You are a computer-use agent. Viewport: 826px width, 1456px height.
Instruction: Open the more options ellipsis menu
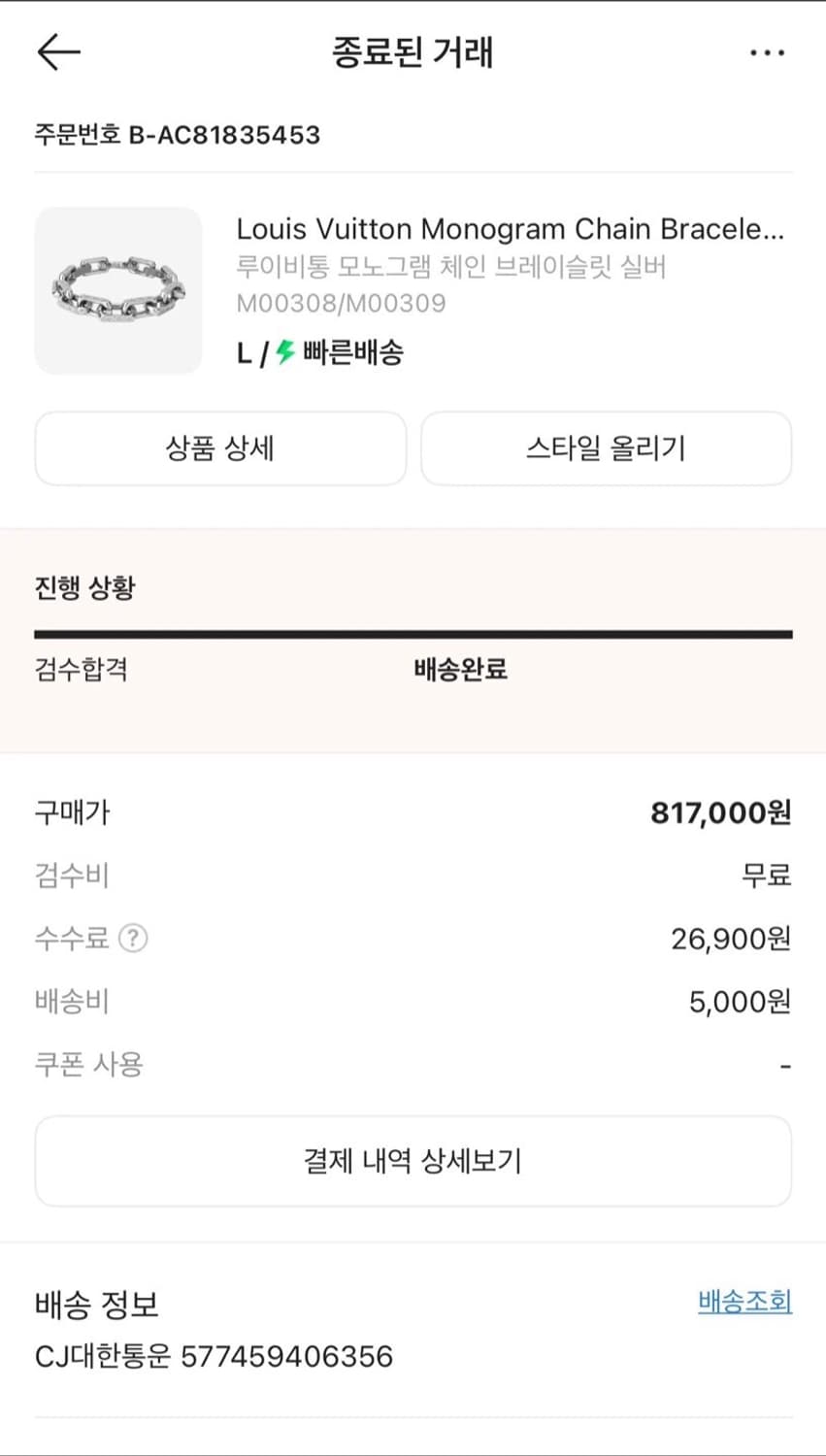(x=766, y=50)
